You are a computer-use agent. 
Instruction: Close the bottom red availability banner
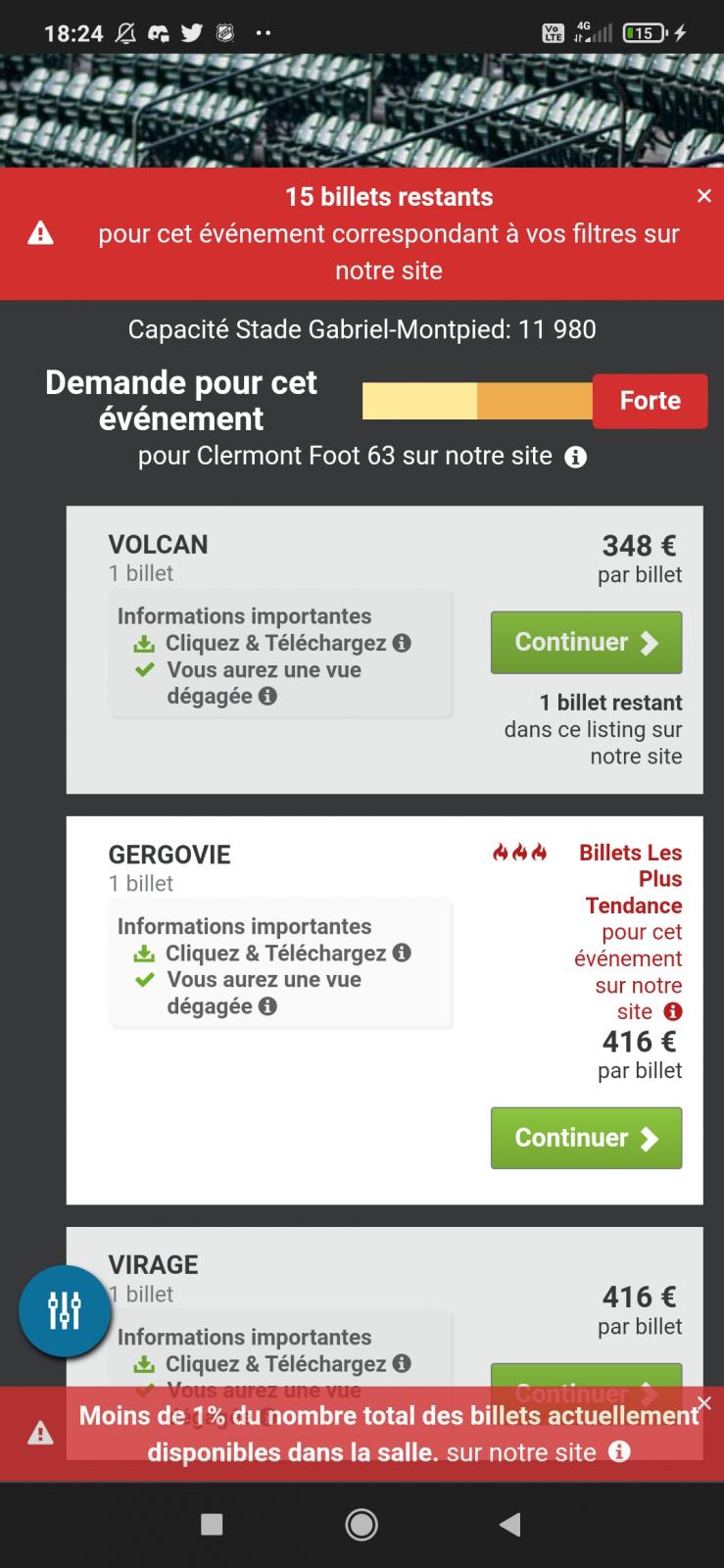[703, 1403]
